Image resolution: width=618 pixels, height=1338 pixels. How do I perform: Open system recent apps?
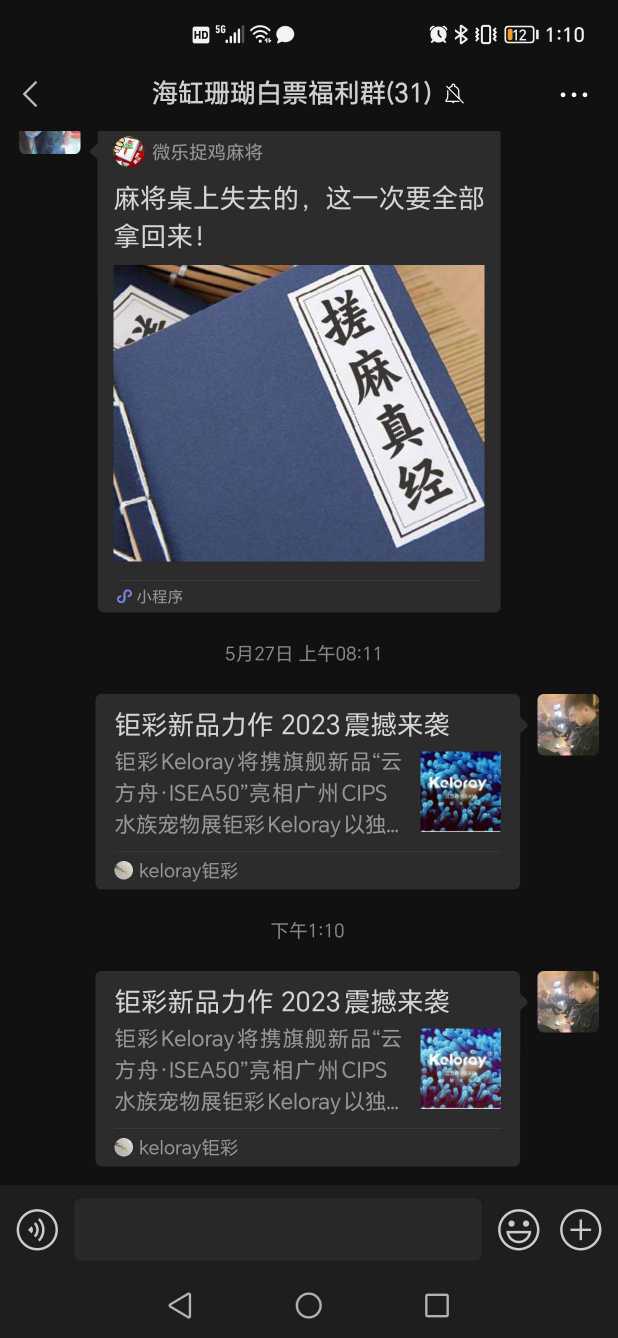(436, 1305)
